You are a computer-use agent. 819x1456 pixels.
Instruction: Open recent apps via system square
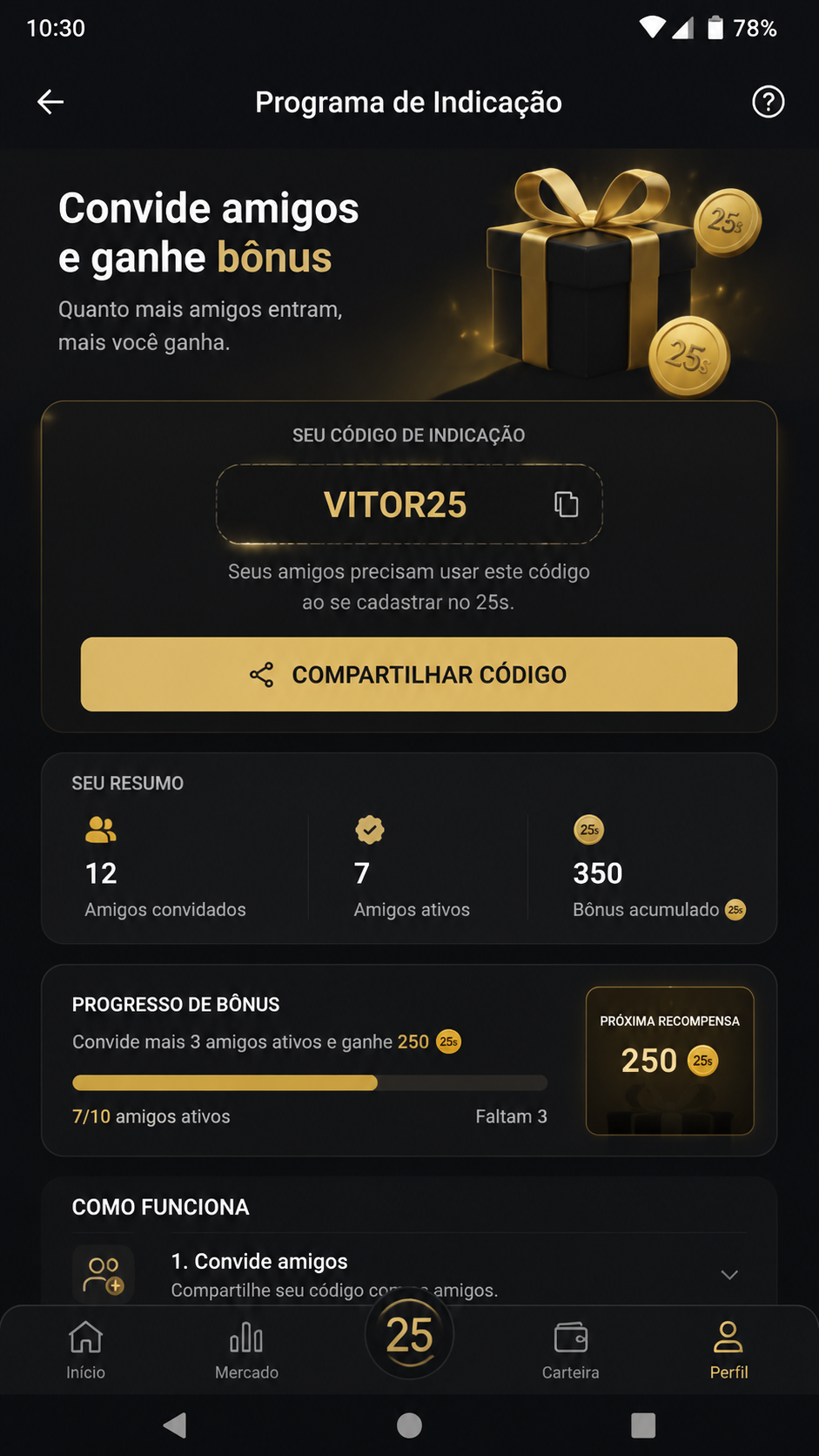[x=643, y=1426]
